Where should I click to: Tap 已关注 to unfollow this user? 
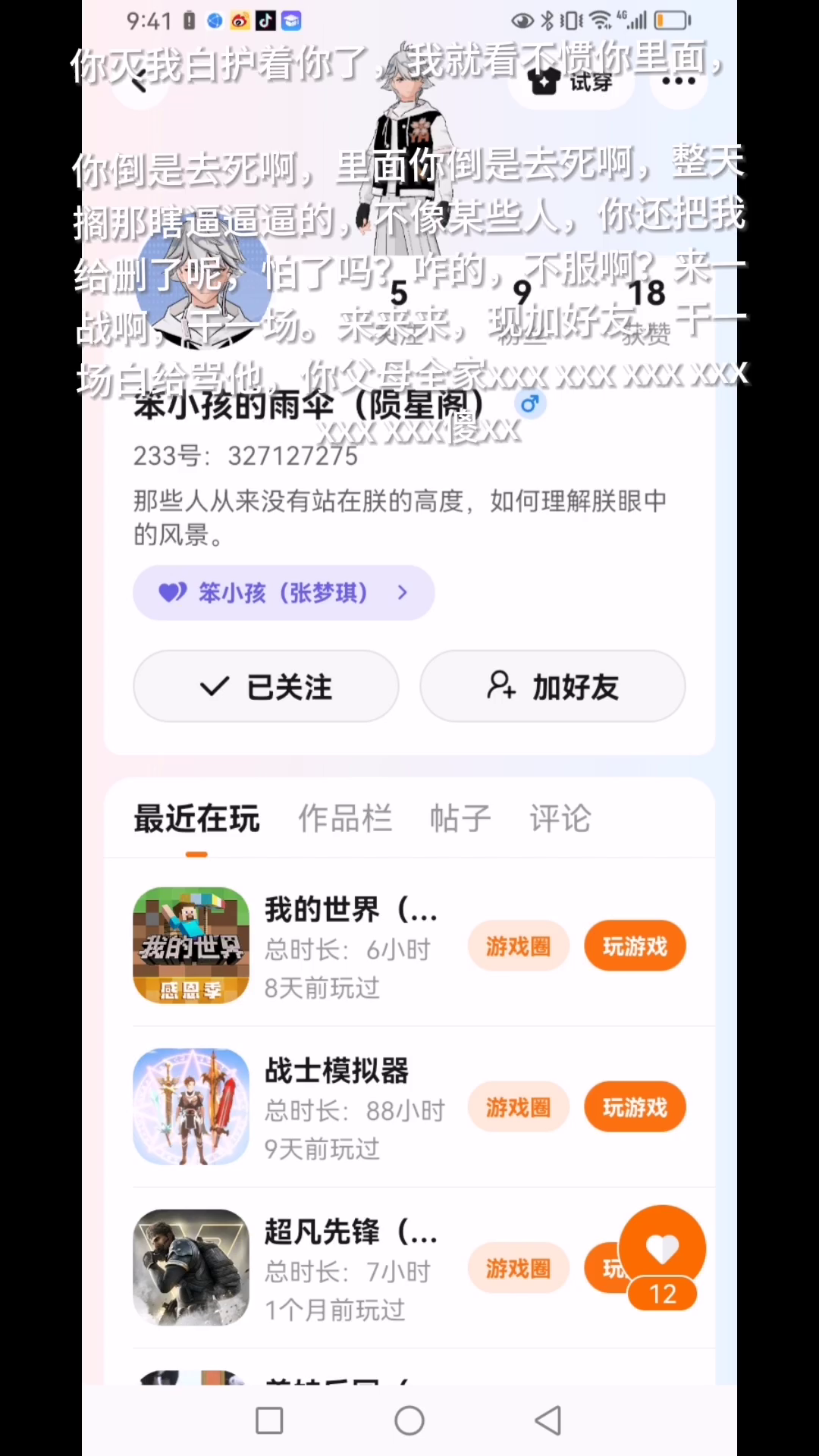point(266,687)
